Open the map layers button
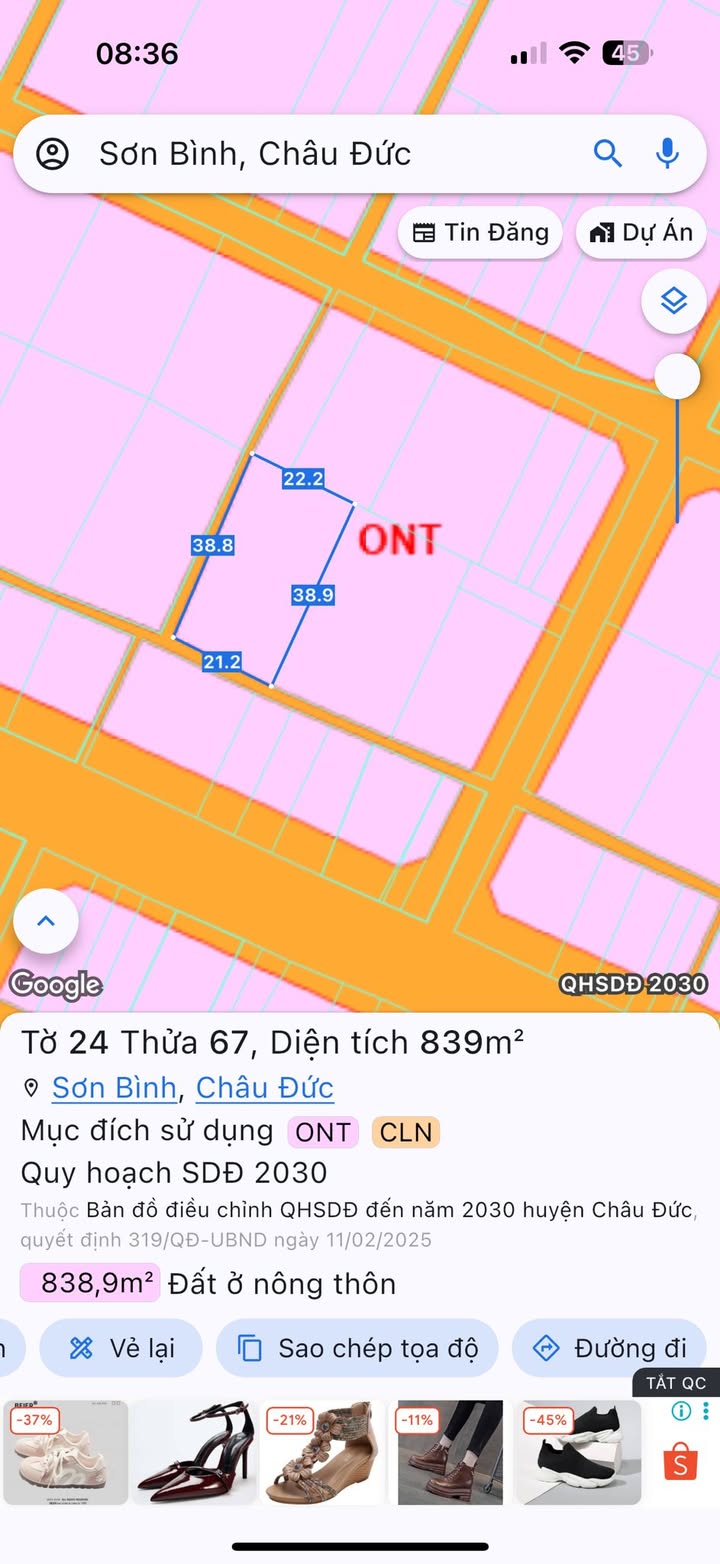 (x=674, y=300)
